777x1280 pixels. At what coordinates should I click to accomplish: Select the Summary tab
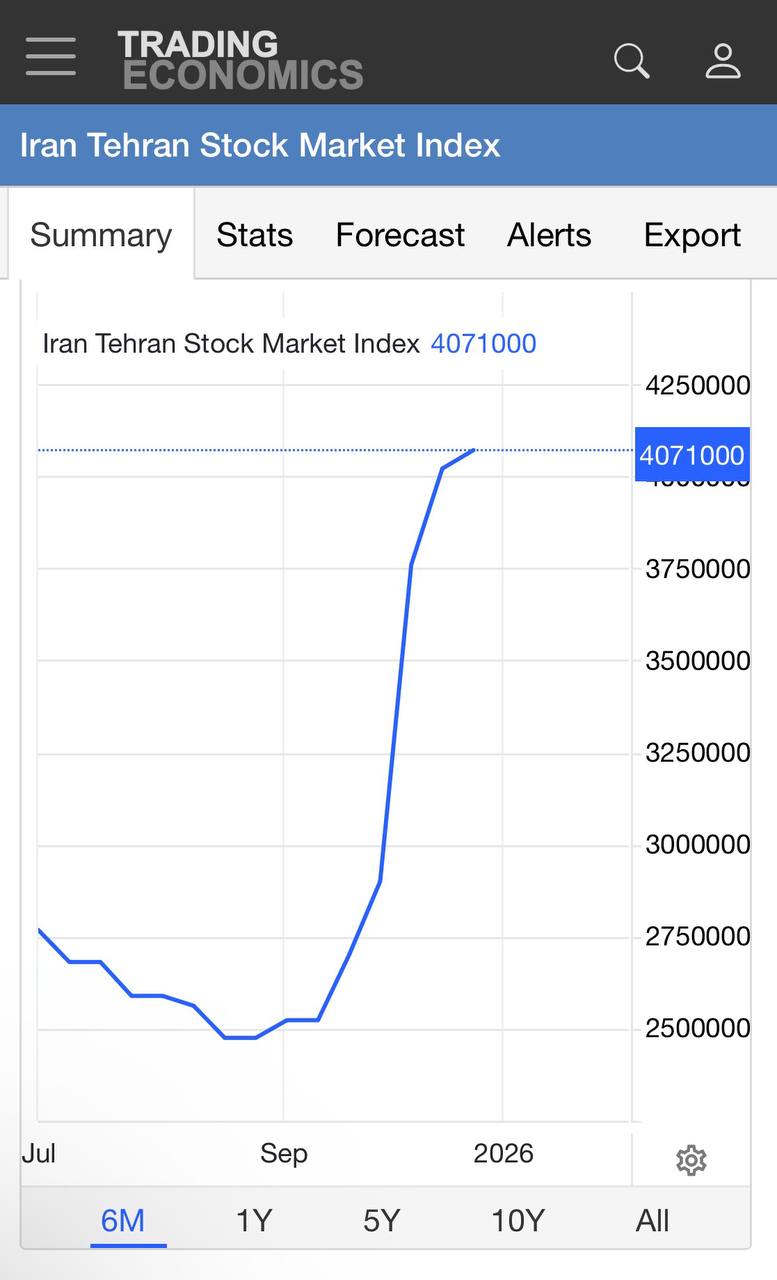pyautogui.click(x=101, y=235)
